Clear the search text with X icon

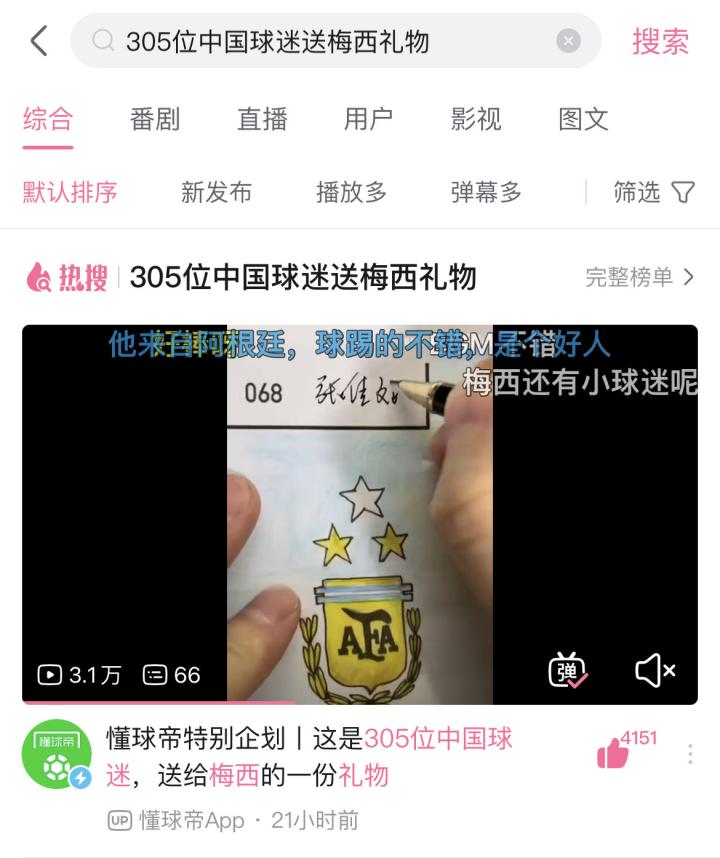coord(568,41)
